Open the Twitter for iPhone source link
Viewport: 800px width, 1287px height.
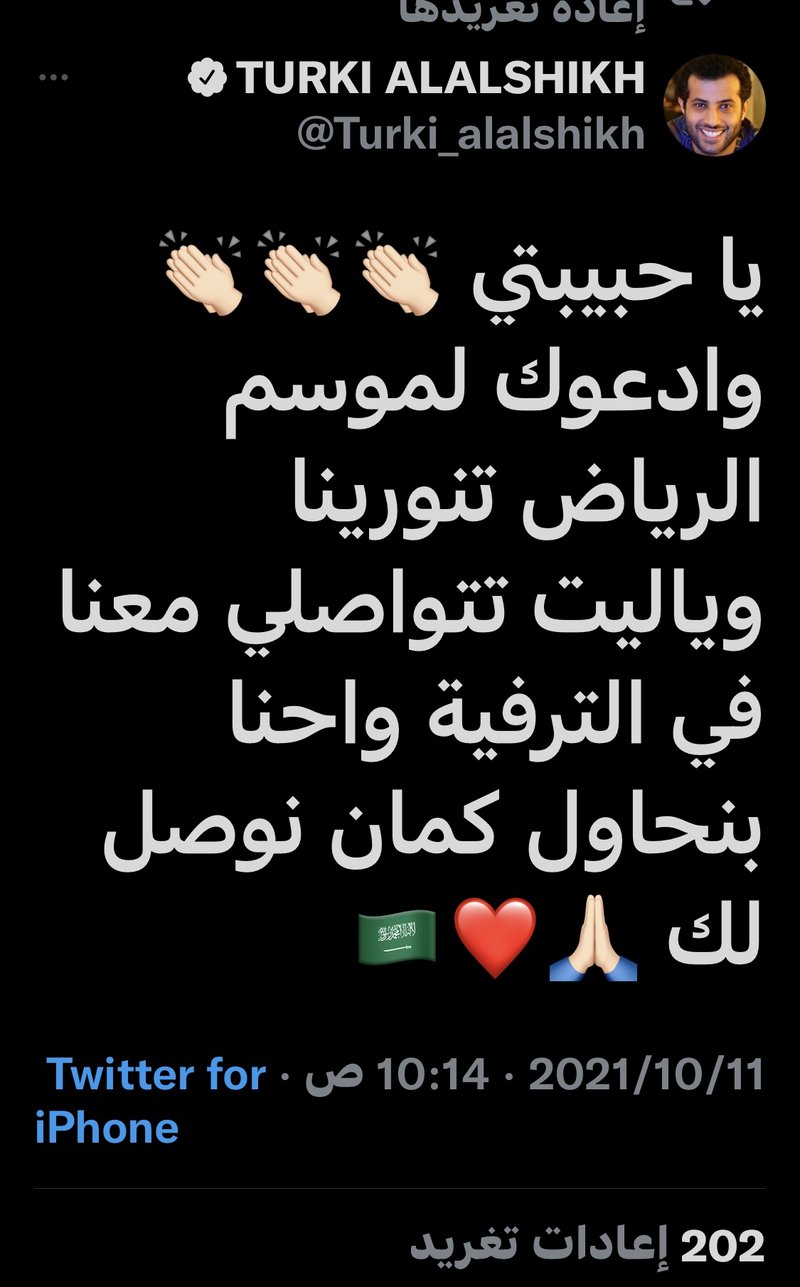[x=150, y=1100]
